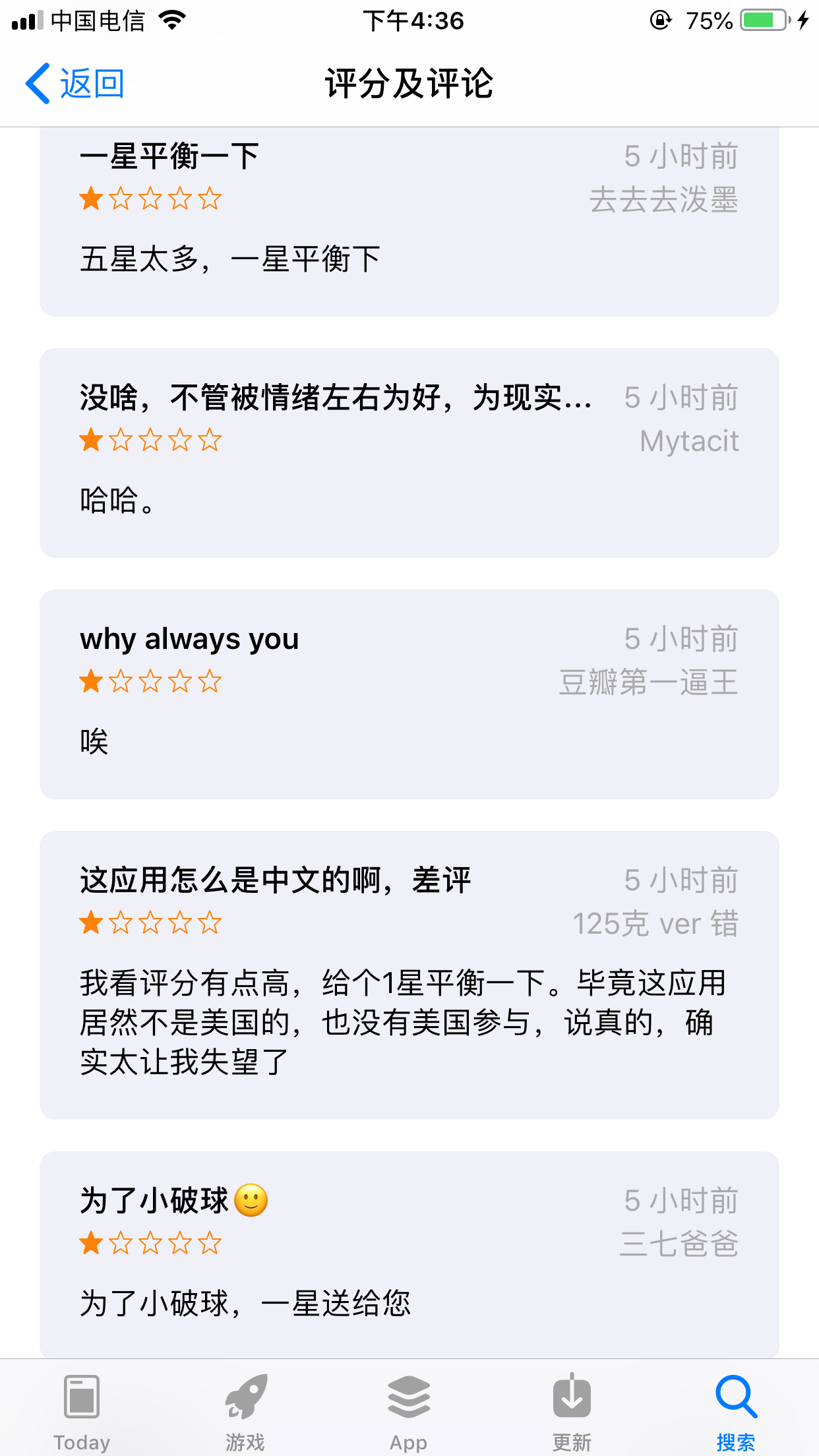819x1456 pixels.
Task: Open the review titled 一星平衡一下
Action: 409,222
